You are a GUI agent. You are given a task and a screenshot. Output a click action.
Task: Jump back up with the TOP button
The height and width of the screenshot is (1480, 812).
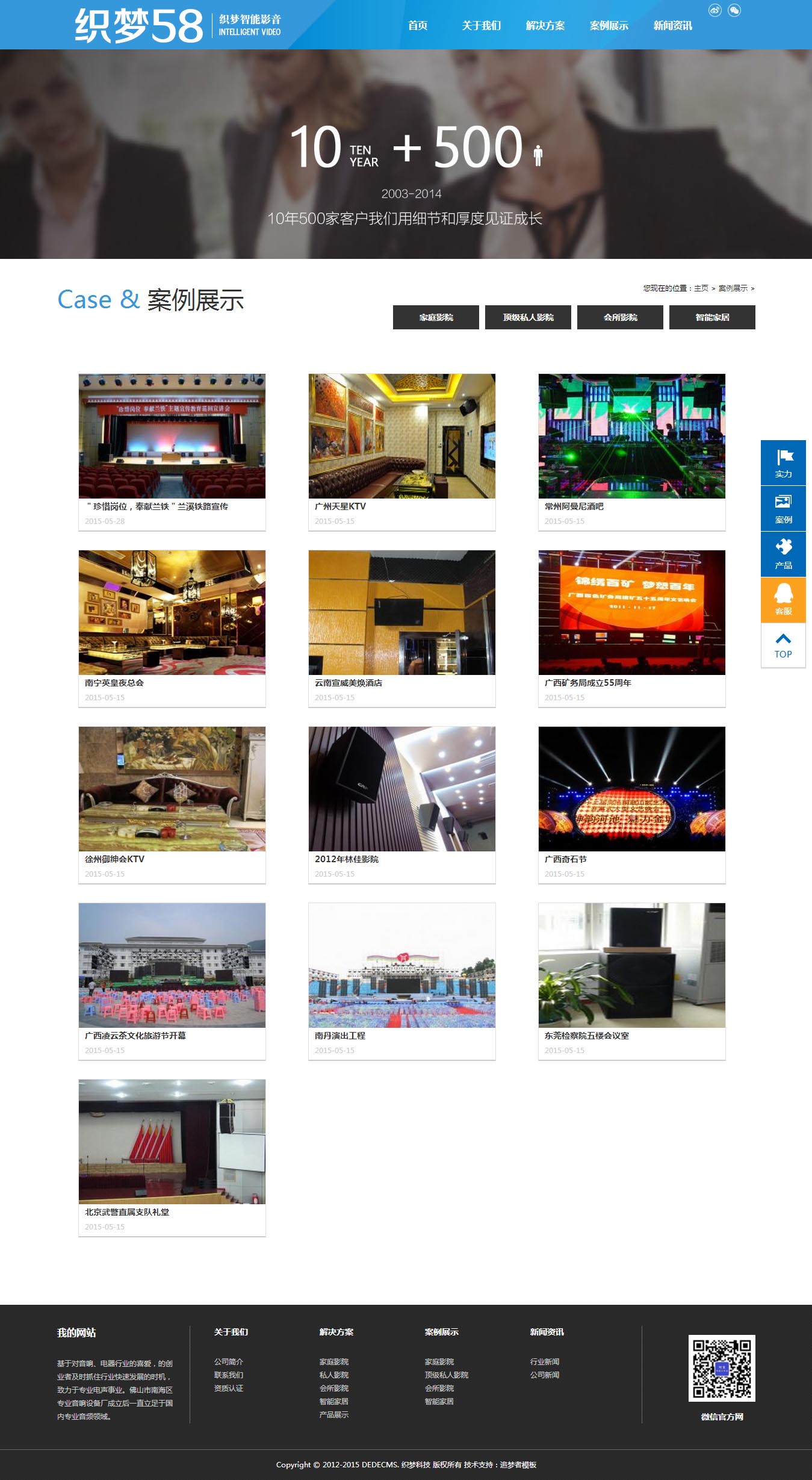coord(783,645)
